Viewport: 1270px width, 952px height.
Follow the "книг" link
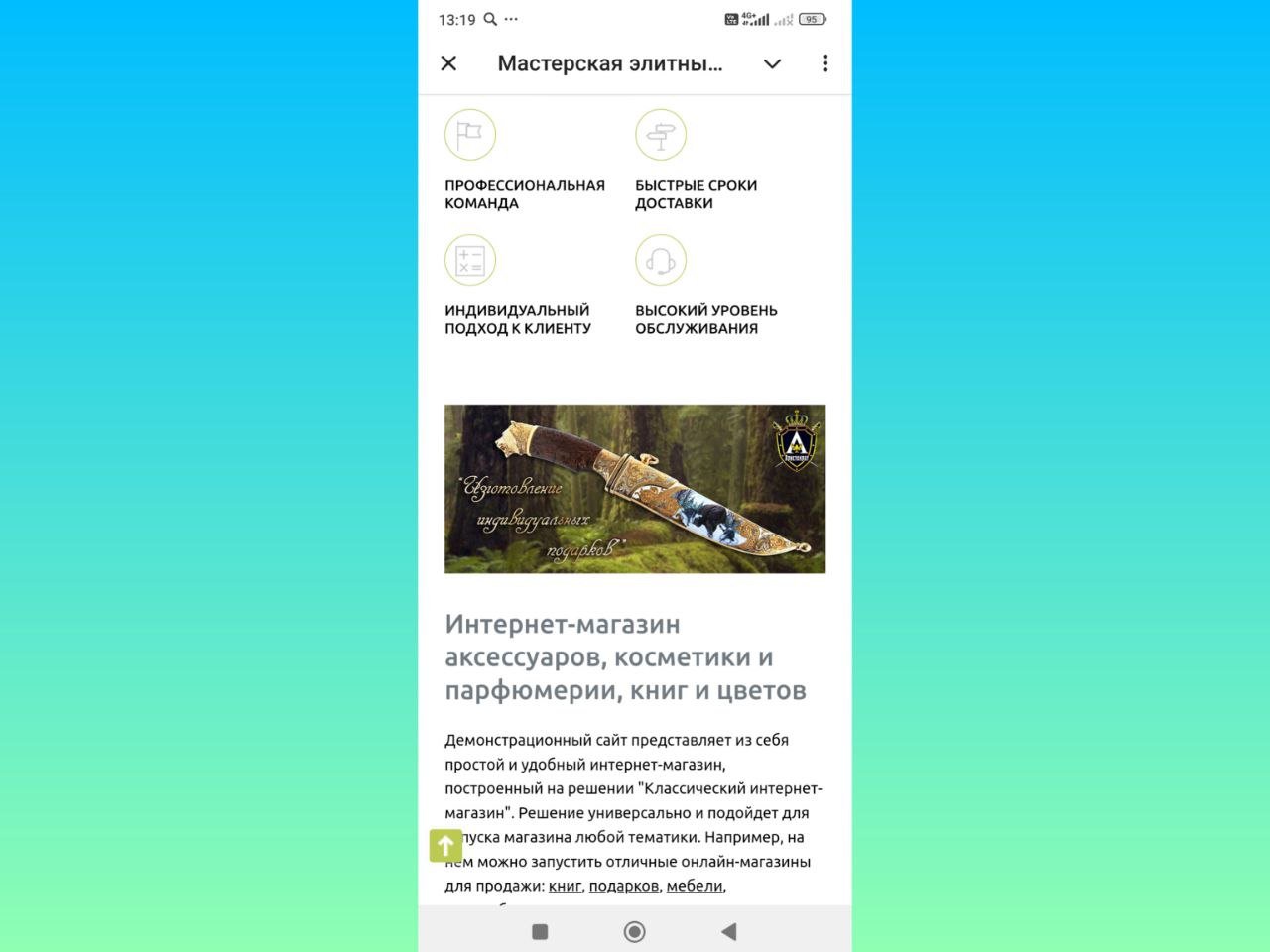click(565, 886)
